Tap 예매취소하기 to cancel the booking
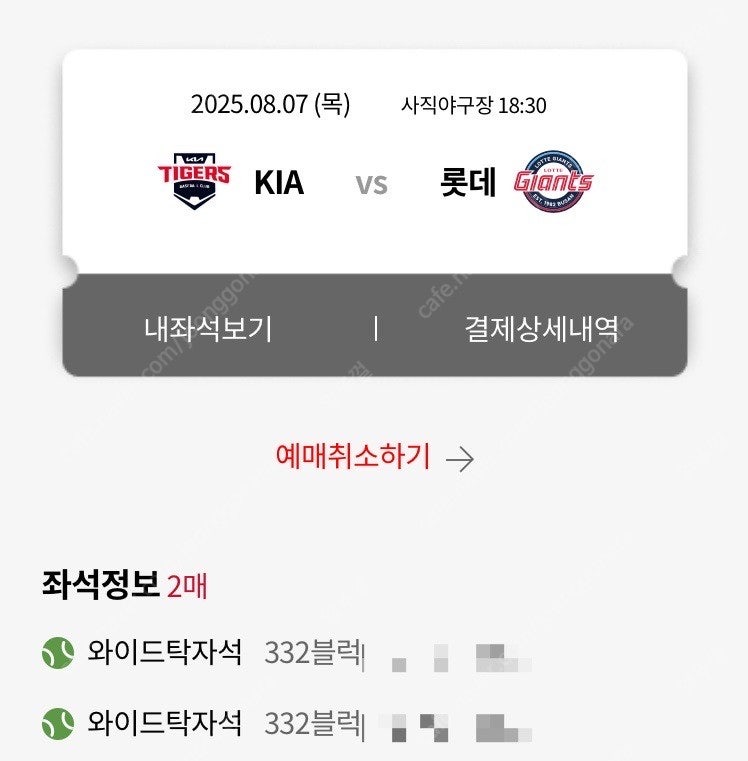 (x=374, y=457)
